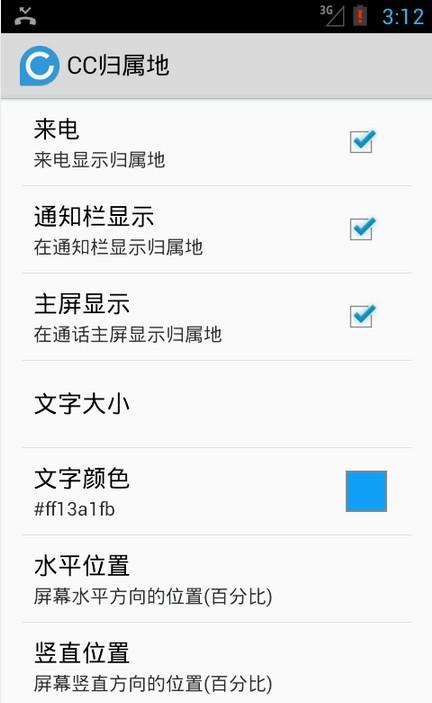Uncheck the 来电 checkbox

(362, 141)
